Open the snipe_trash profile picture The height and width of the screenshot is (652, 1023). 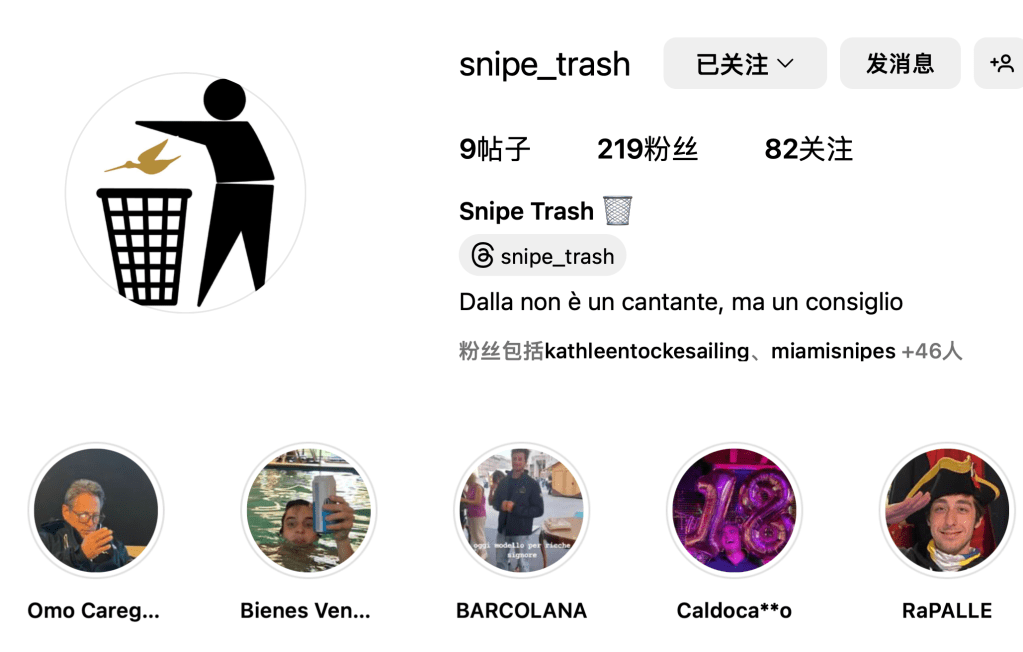[x=185, y=192]
